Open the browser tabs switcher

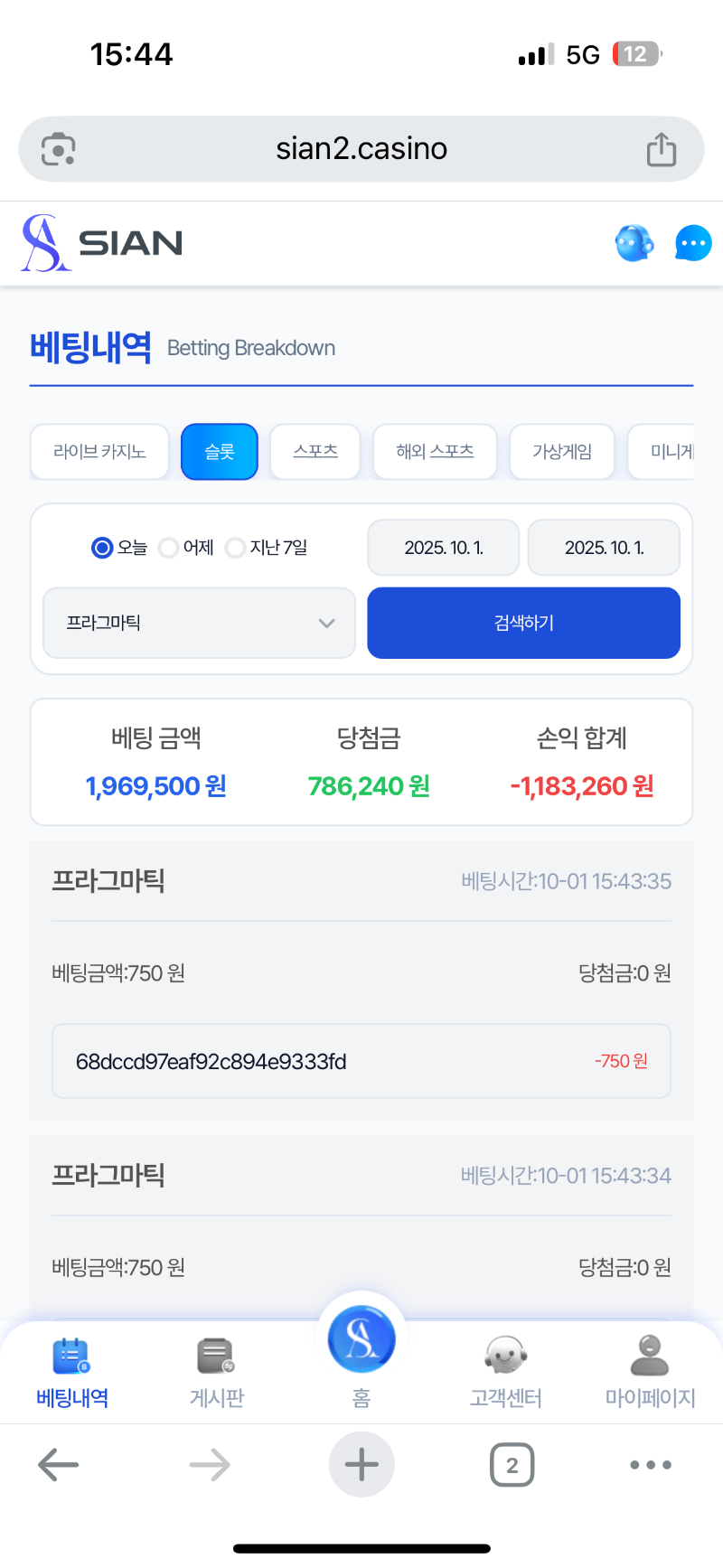click(512, 1465)
